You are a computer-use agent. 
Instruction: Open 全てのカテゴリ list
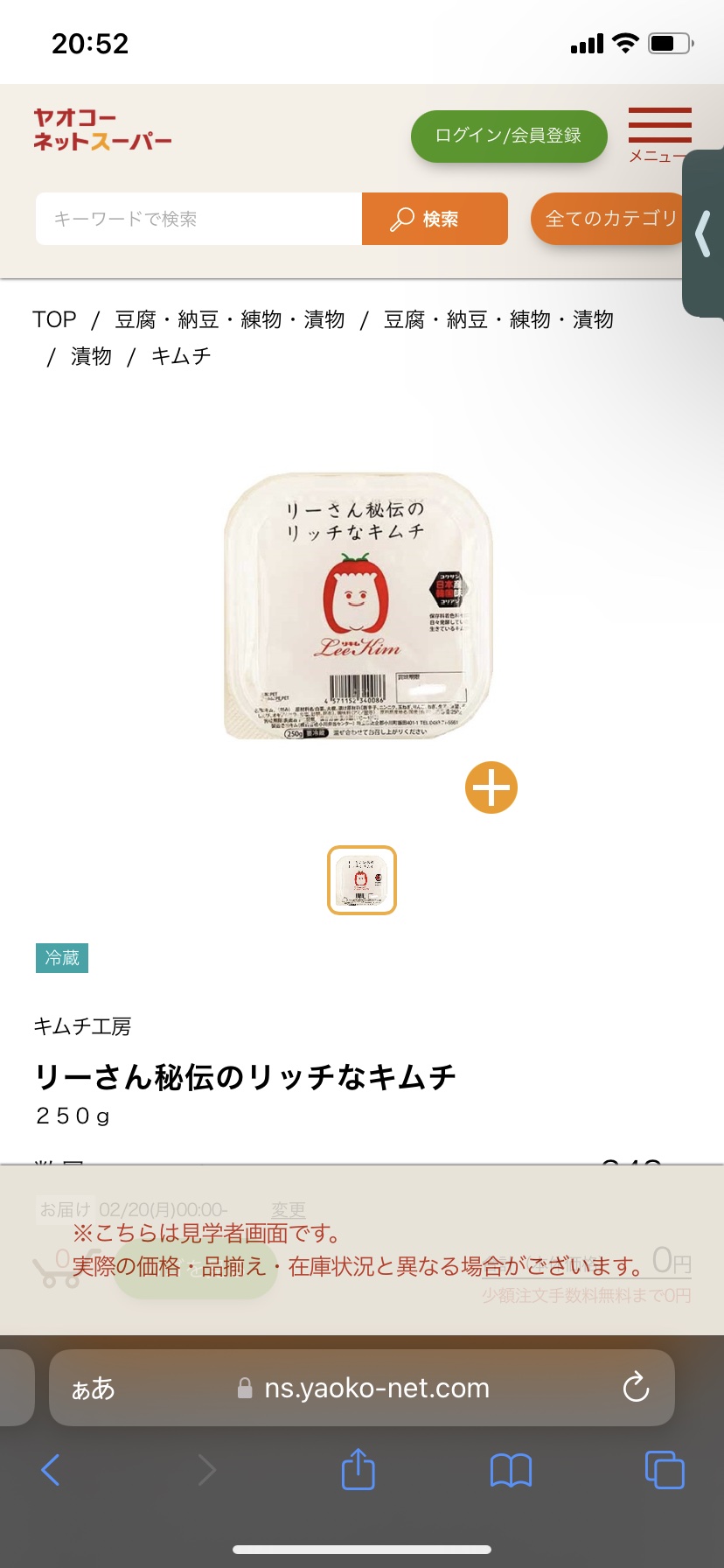pyautogui.click(x=609, y=219)
